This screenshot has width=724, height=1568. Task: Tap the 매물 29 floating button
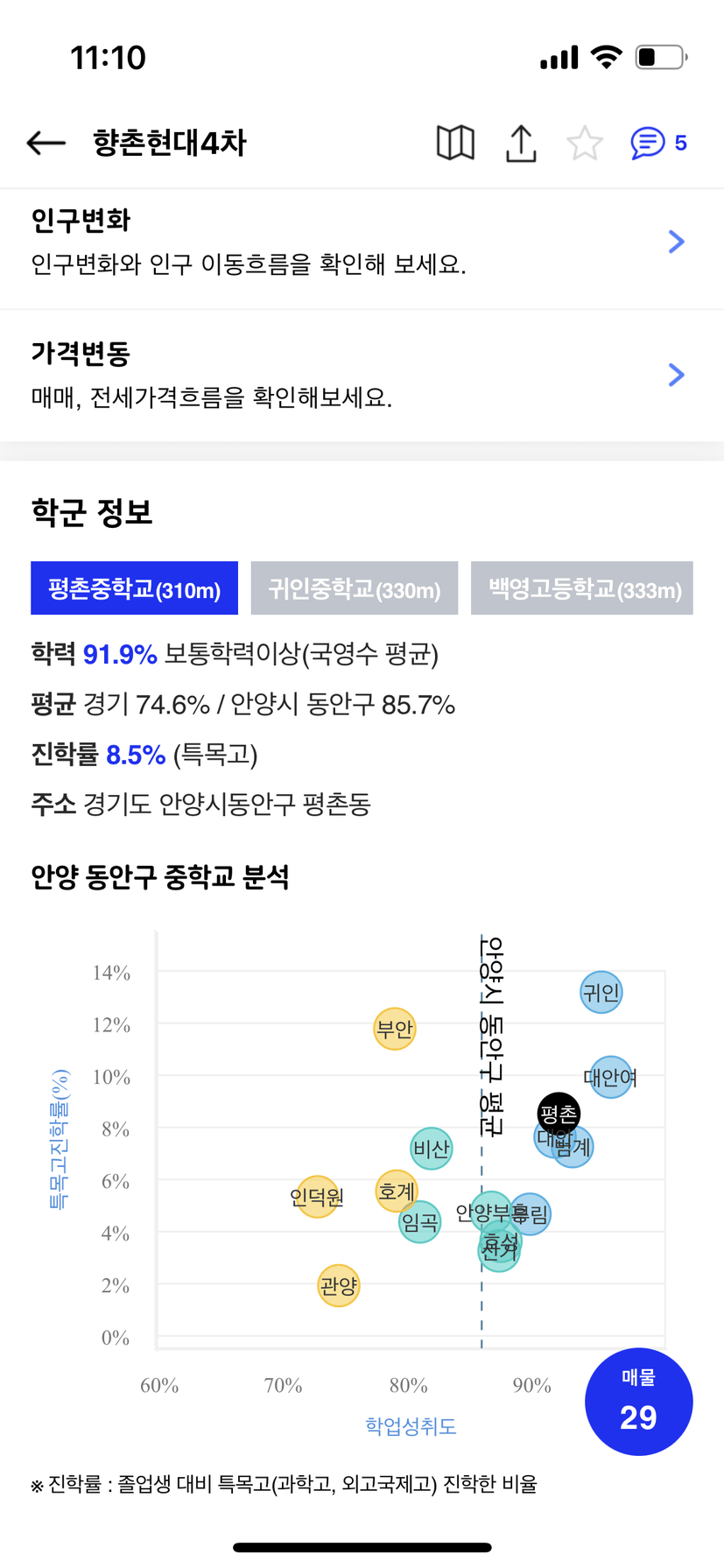tap(639, 1402)
